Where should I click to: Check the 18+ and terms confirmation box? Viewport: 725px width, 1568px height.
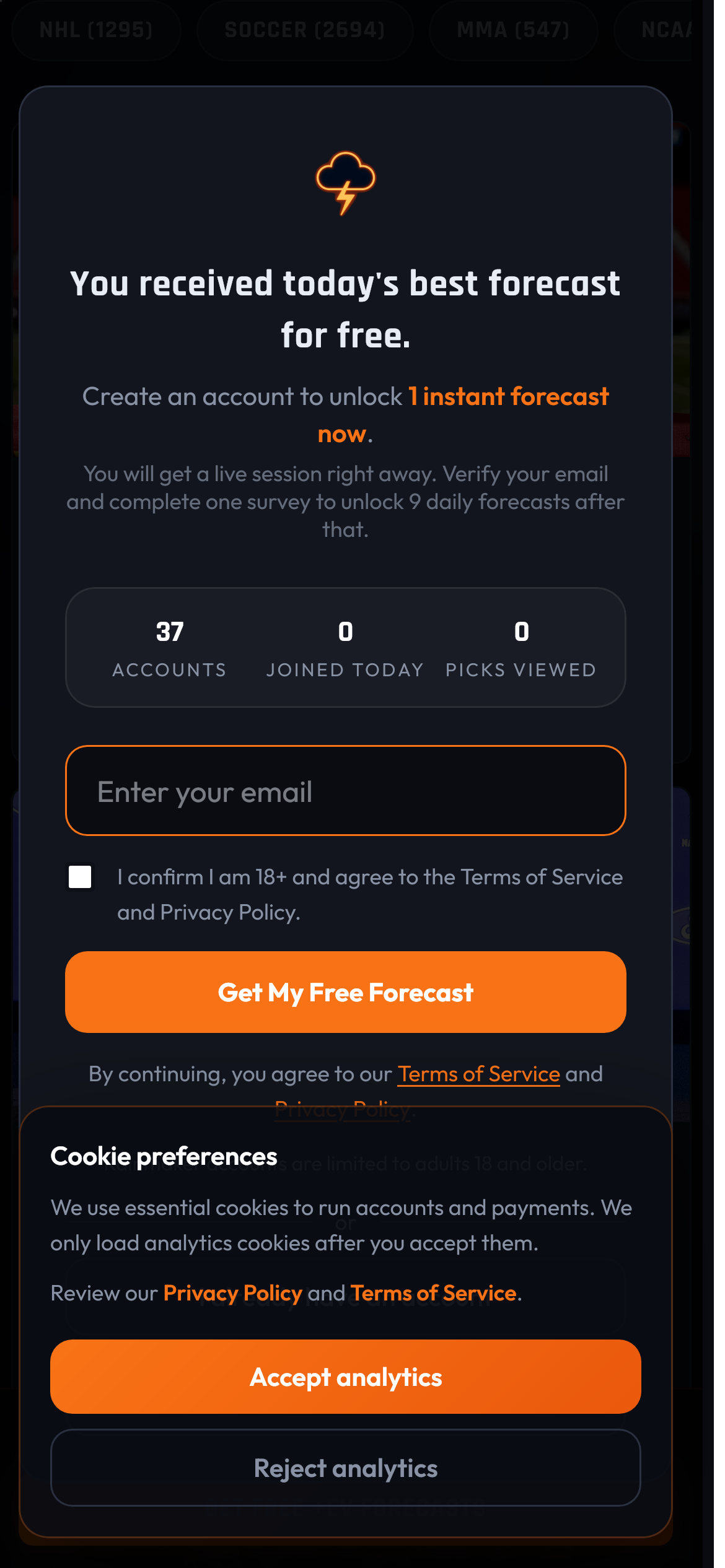[80, 877]
